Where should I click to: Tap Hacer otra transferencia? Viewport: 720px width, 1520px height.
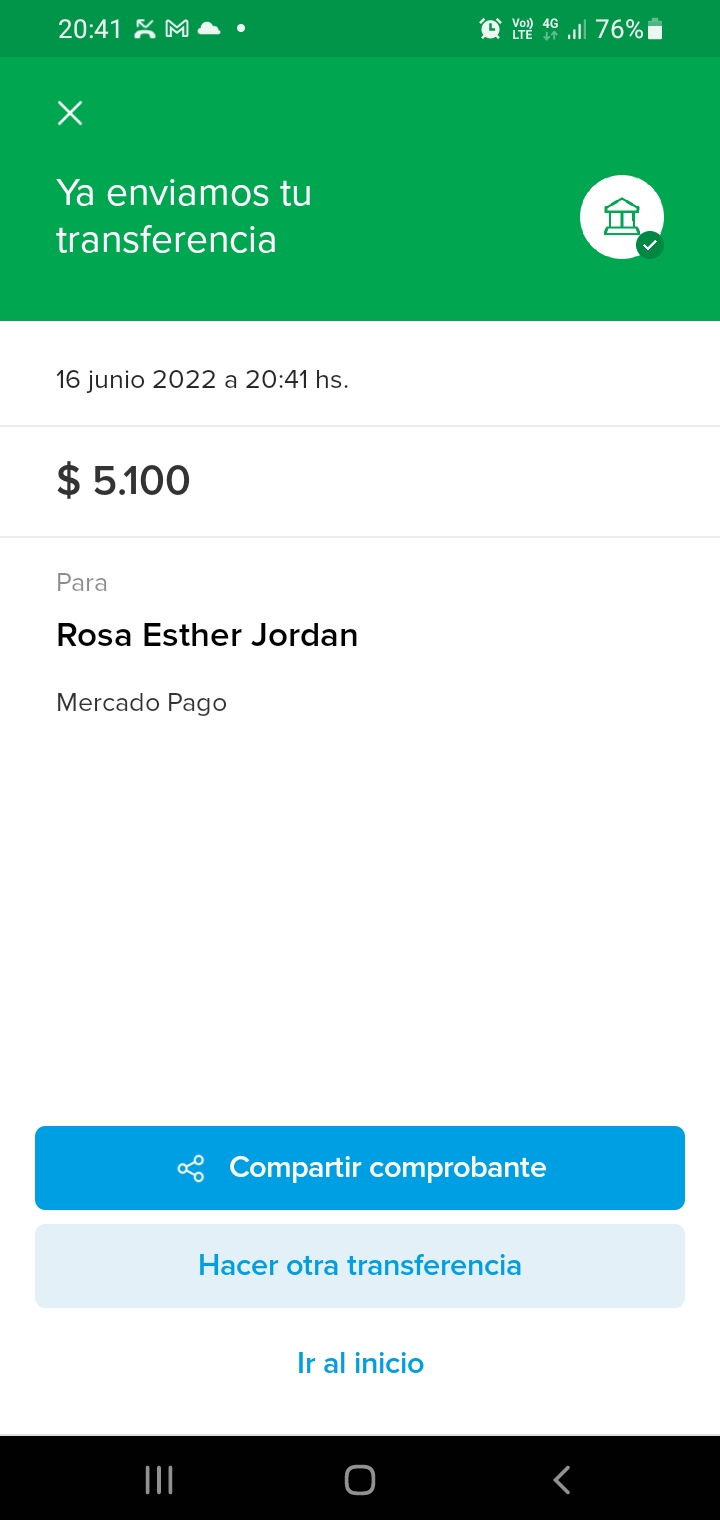[x=360, y=1266]
